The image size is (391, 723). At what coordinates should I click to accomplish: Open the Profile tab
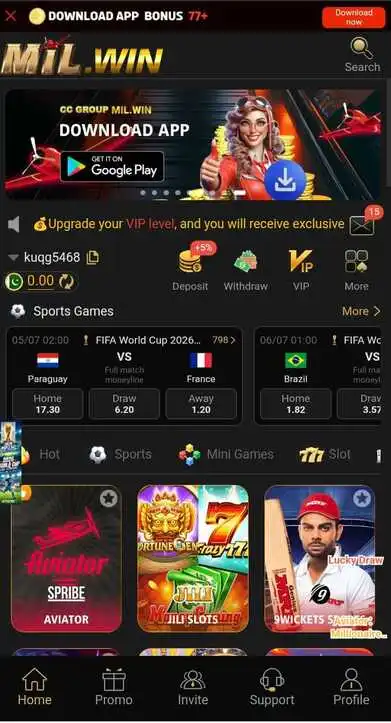point(351,687)
